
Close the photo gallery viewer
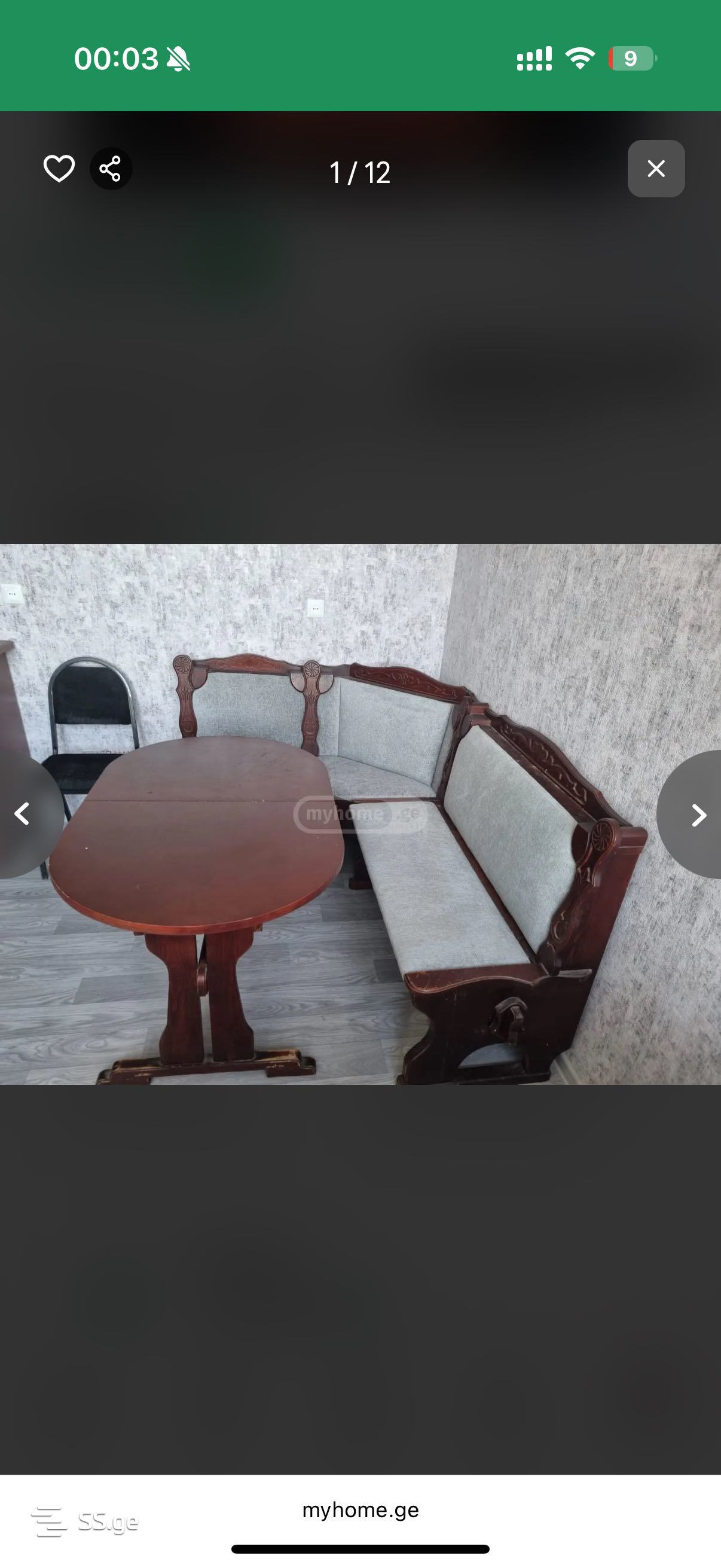coord(656,169)
